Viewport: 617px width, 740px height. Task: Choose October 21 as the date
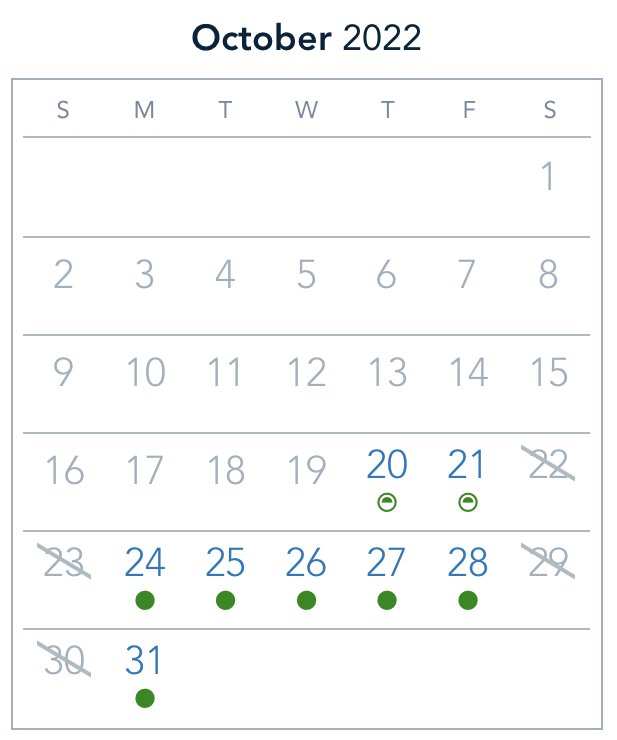coord(467,466)
